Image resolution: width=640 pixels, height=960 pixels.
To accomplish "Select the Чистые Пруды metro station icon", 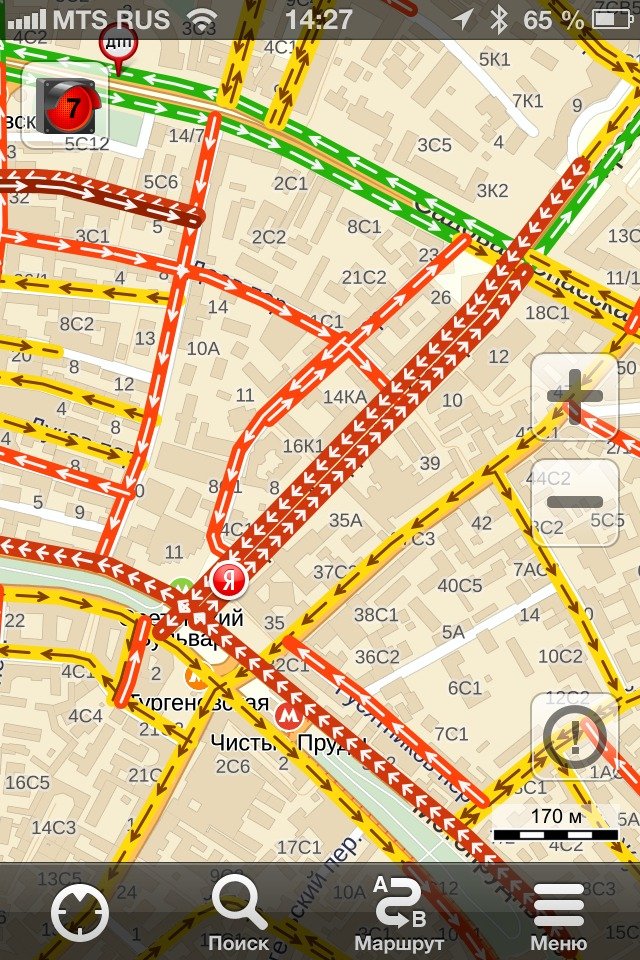I will click(x=290, y=715).
